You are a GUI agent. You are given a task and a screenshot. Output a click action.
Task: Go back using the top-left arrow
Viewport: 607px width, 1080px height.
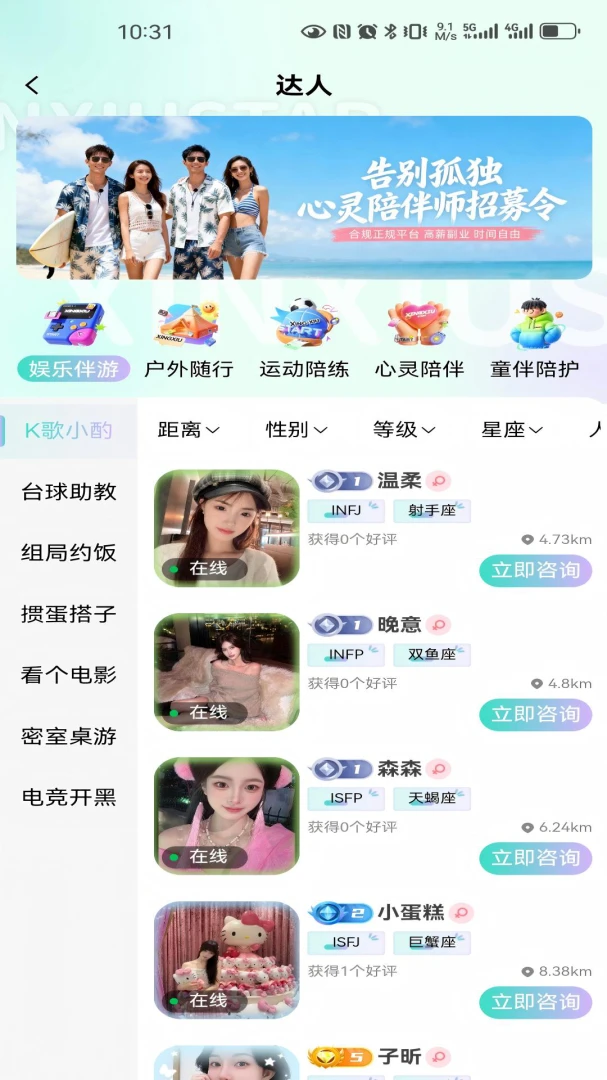tap(32, 85)
